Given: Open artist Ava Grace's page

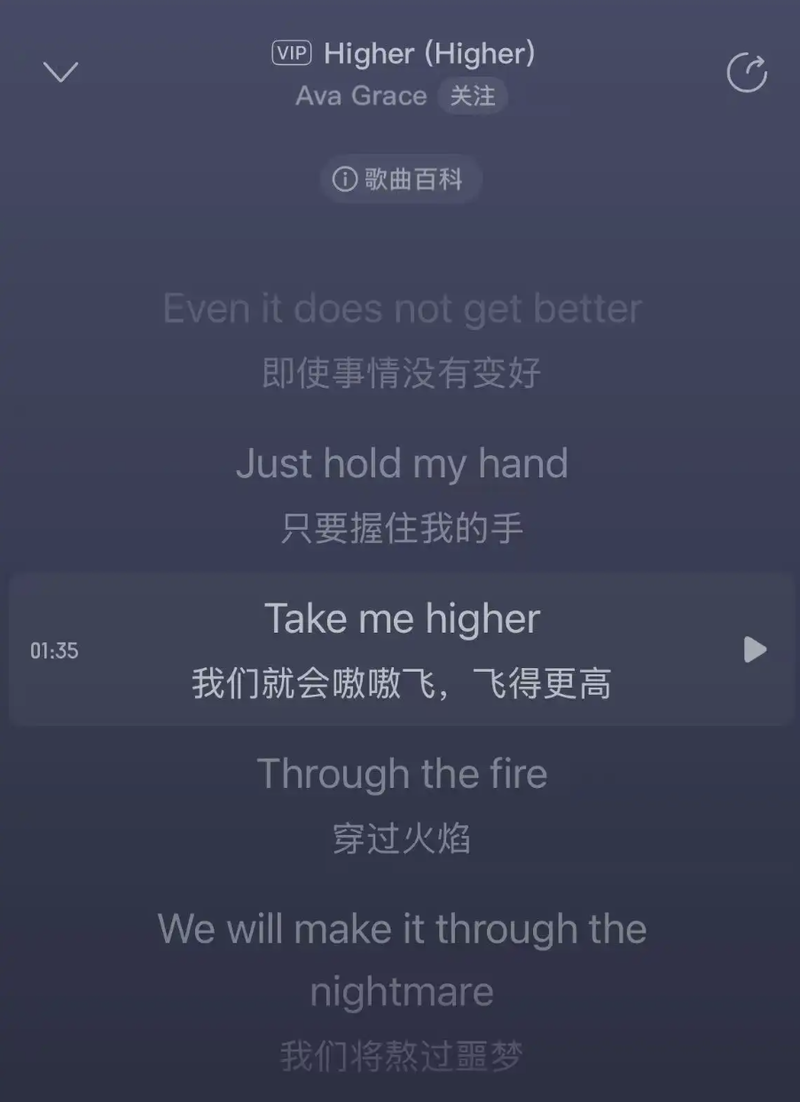Looking at the screenshot, I should (361, 96).
